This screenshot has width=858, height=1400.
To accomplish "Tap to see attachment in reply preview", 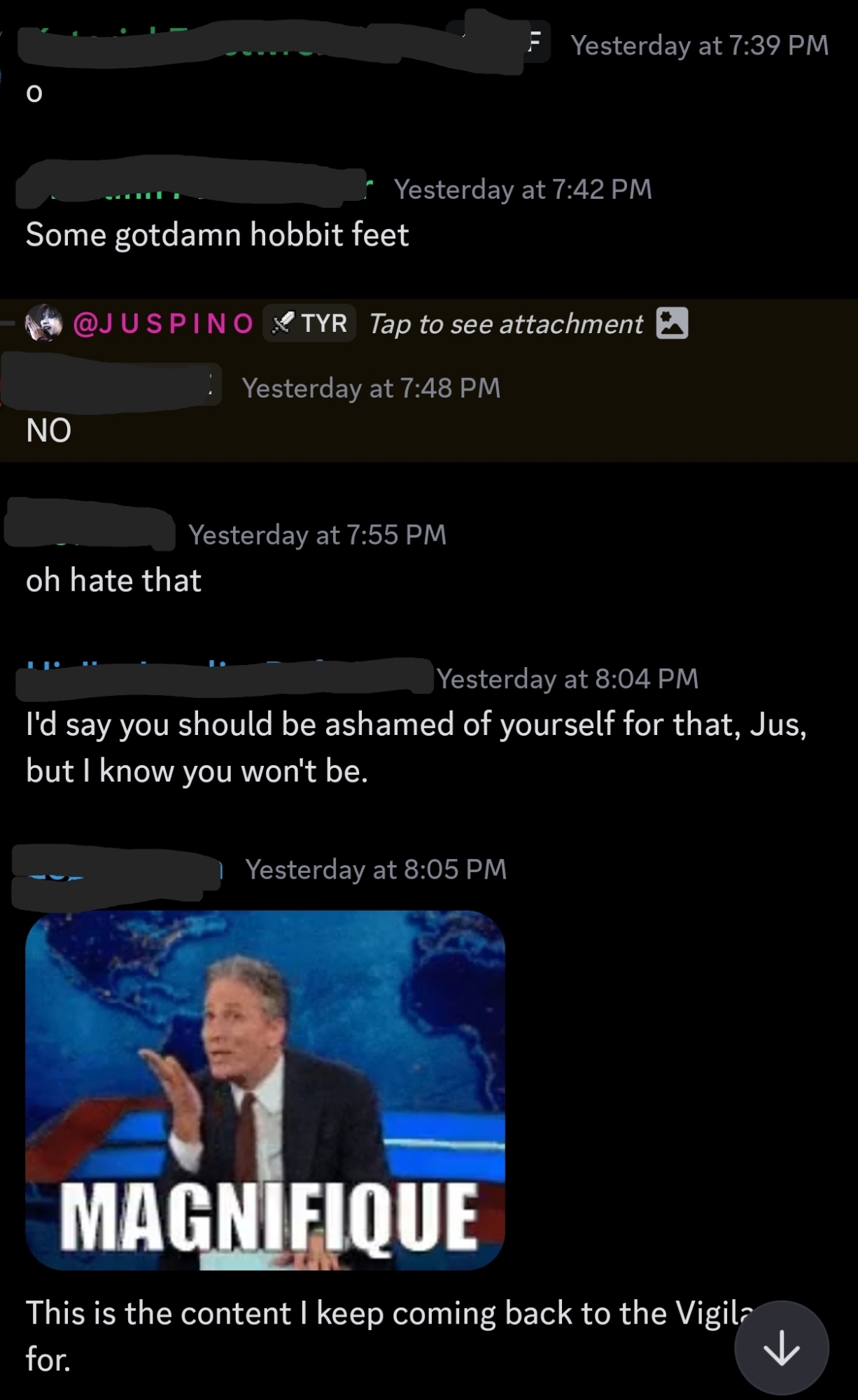I will coord(506,324).
